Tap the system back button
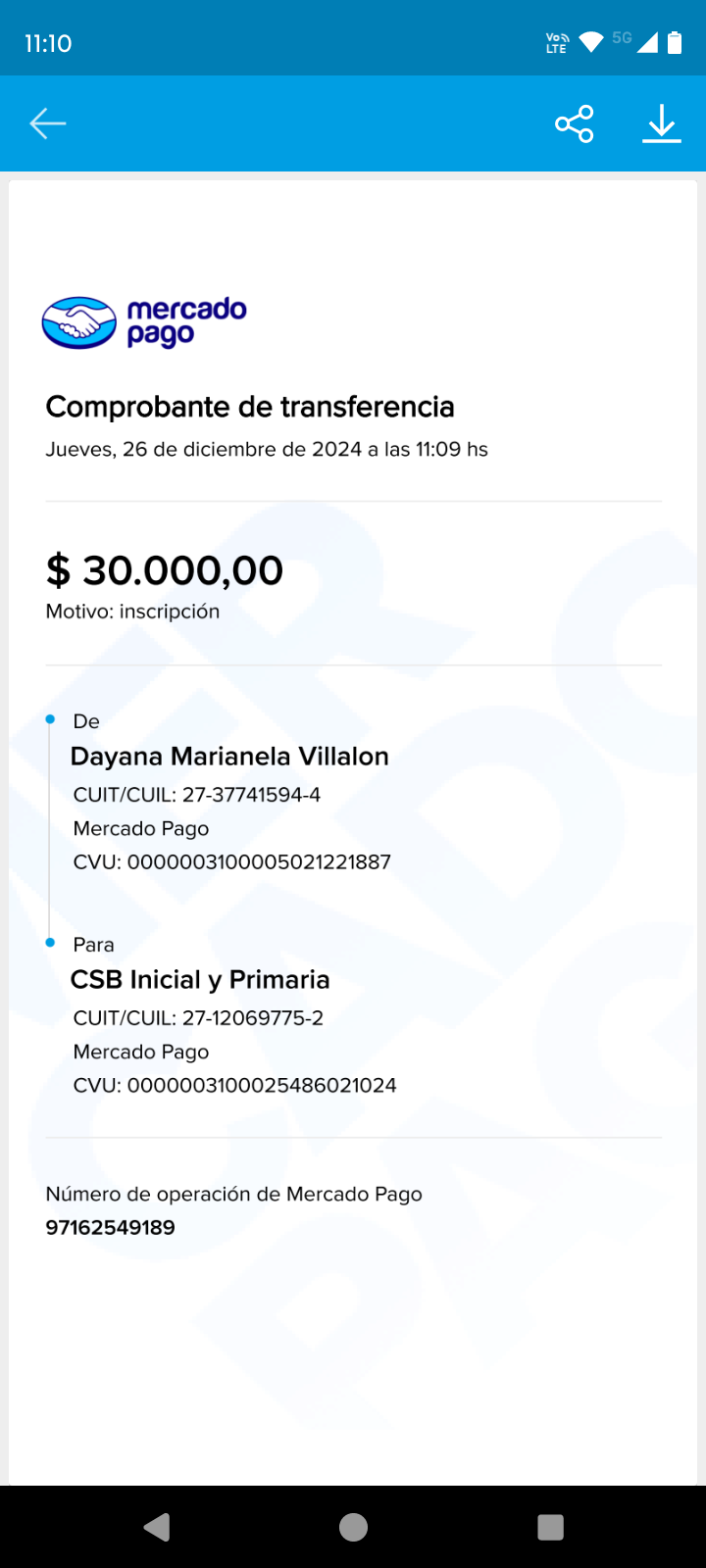Screen dimensions: 706x1568 click(157, 1527)
